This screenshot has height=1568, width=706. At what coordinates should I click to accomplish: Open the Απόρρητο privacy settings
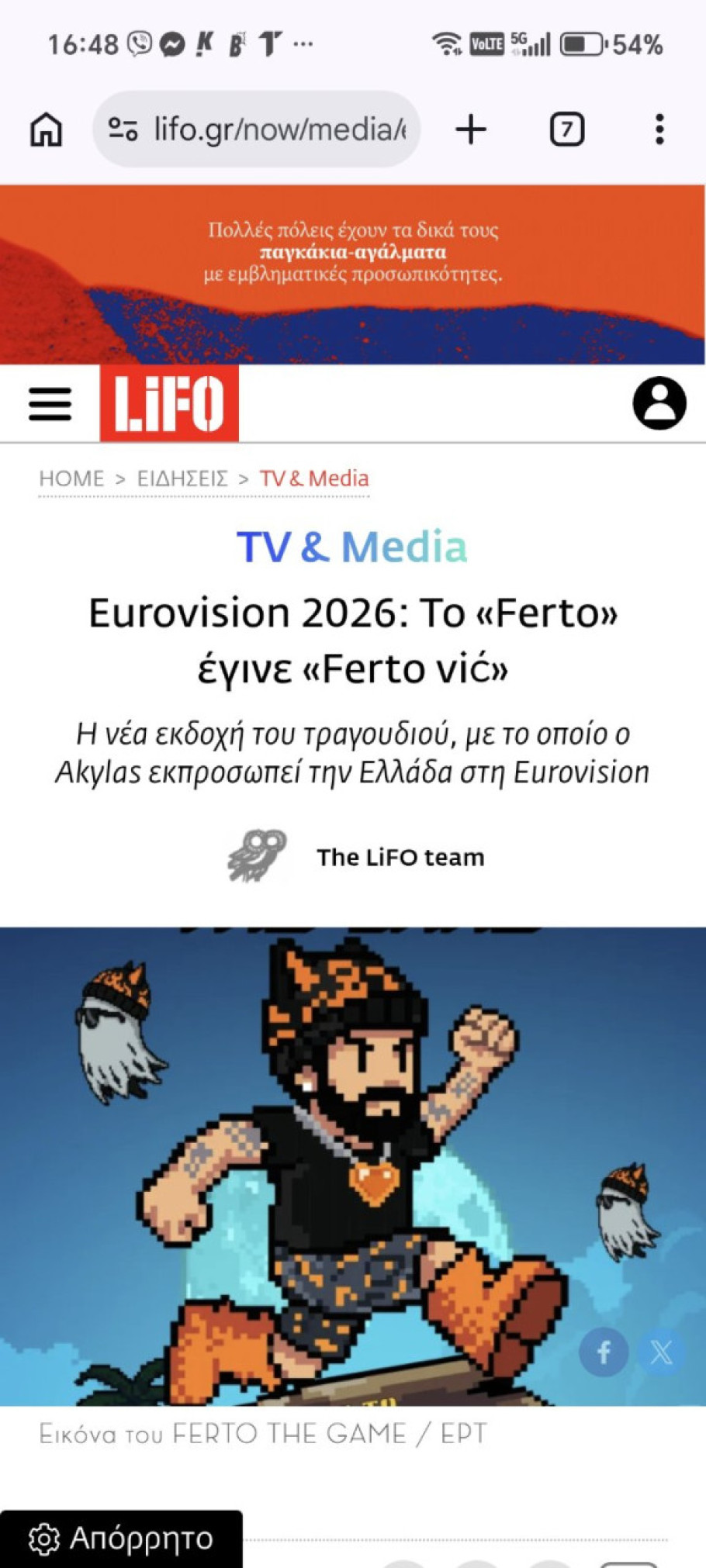121,1539
